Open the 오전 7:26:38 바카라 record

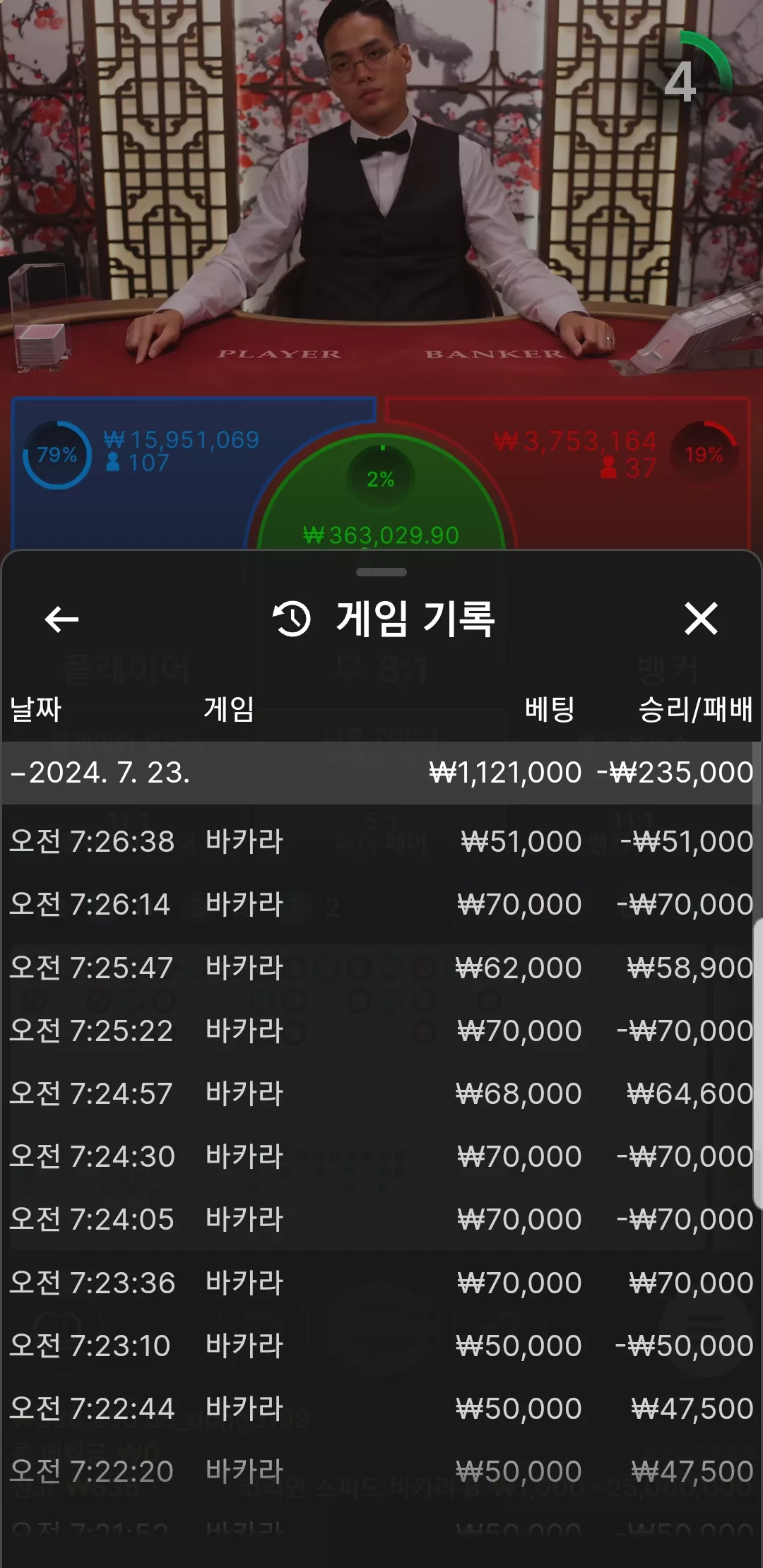(381, 841)
